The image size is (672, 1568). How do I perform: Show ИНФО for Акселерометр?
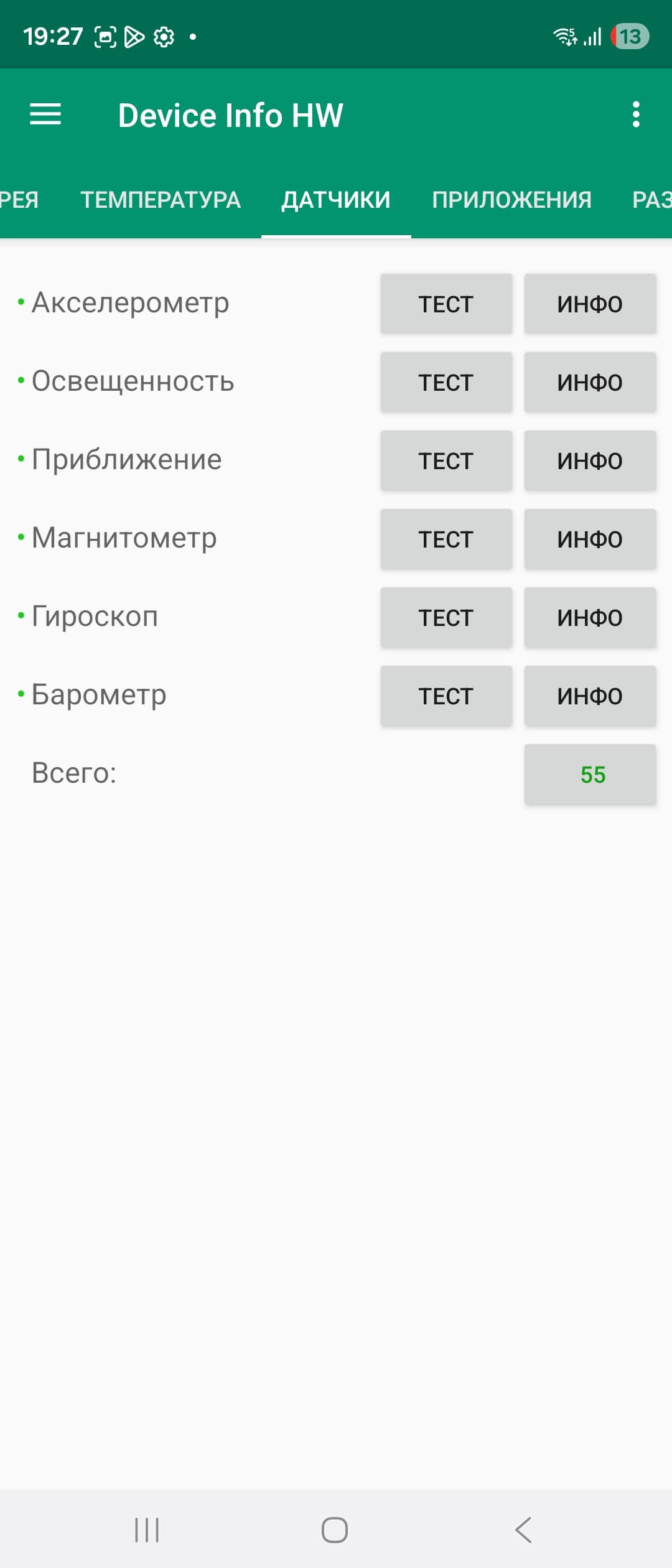point(590,304)
